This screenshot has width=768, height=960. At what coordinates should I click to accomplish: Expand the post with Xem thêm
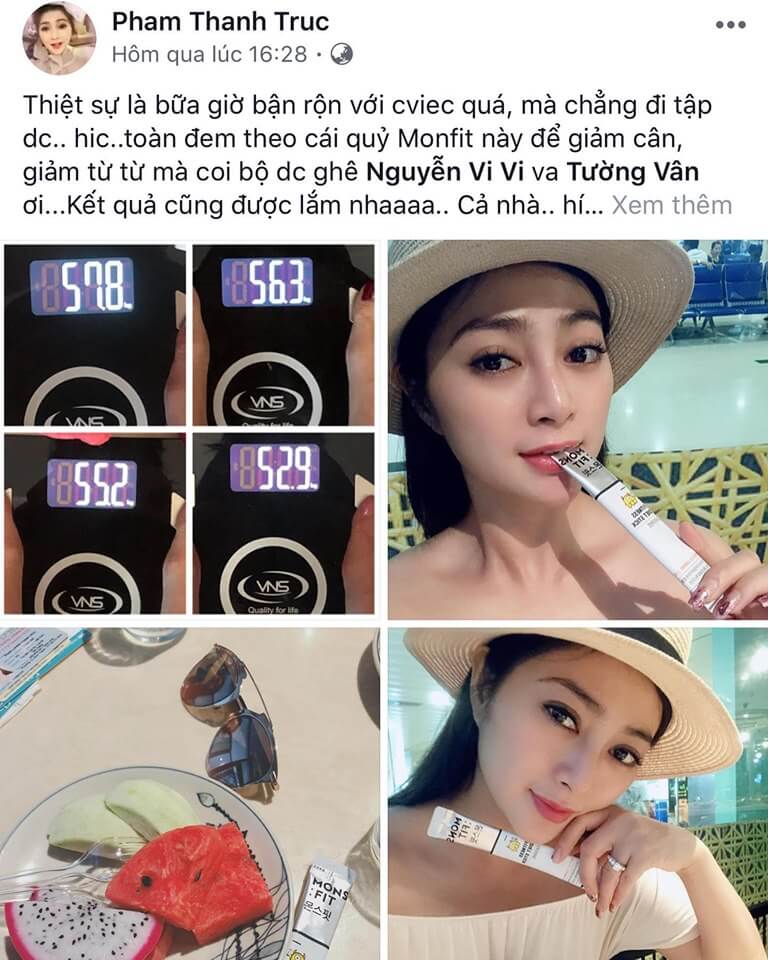tap(670, 206)
